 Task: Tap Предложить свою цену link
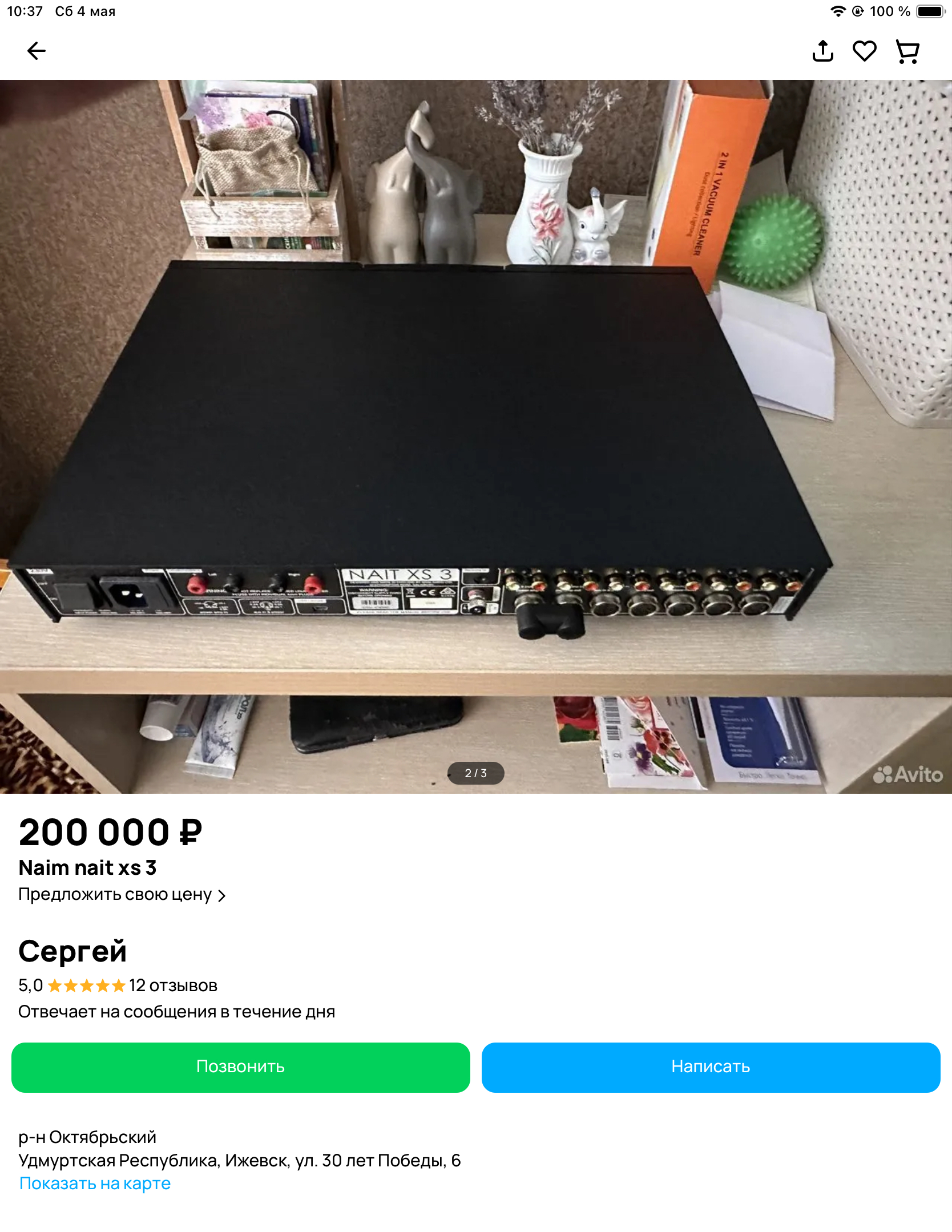pos(122,895)
